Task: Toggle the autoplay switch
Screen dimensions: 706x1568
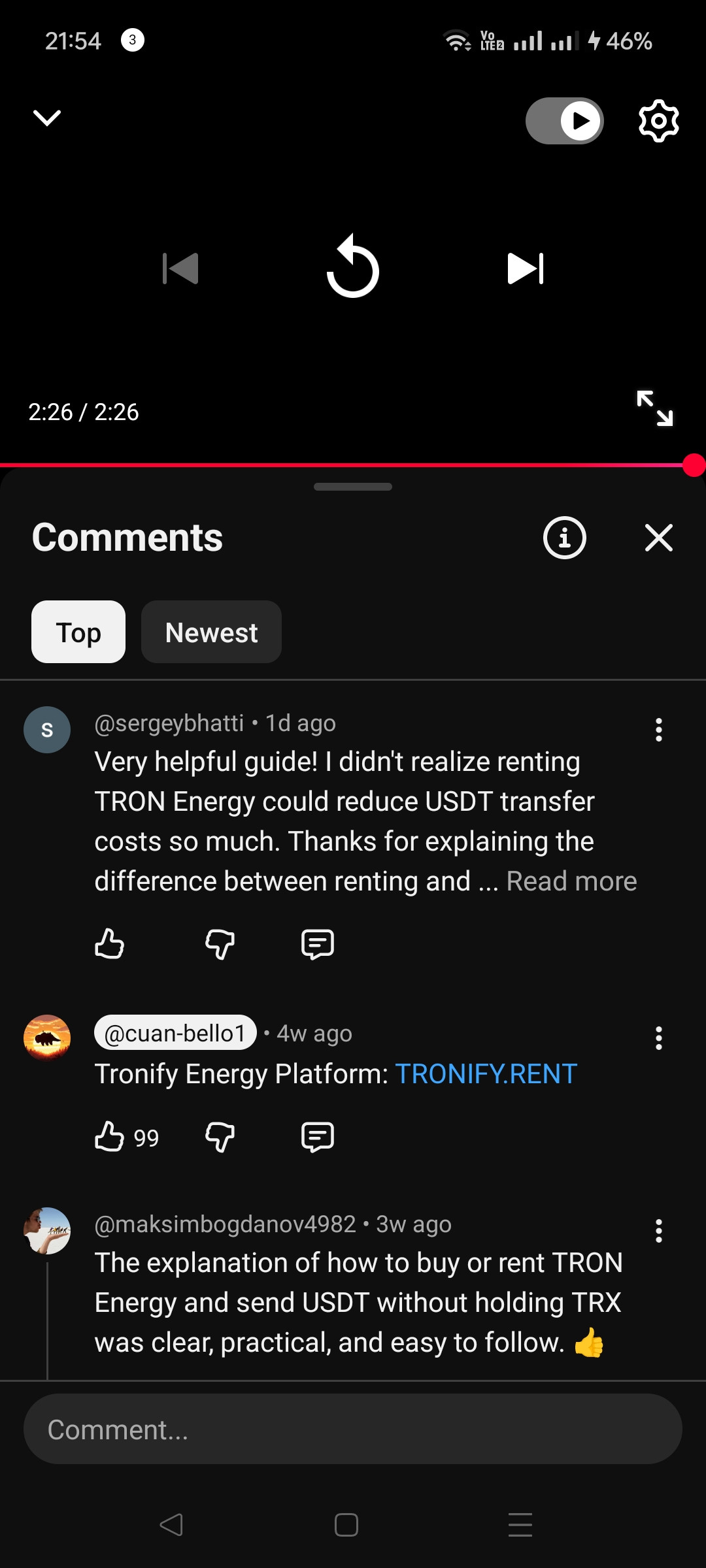Action: (x=564, y=121)
